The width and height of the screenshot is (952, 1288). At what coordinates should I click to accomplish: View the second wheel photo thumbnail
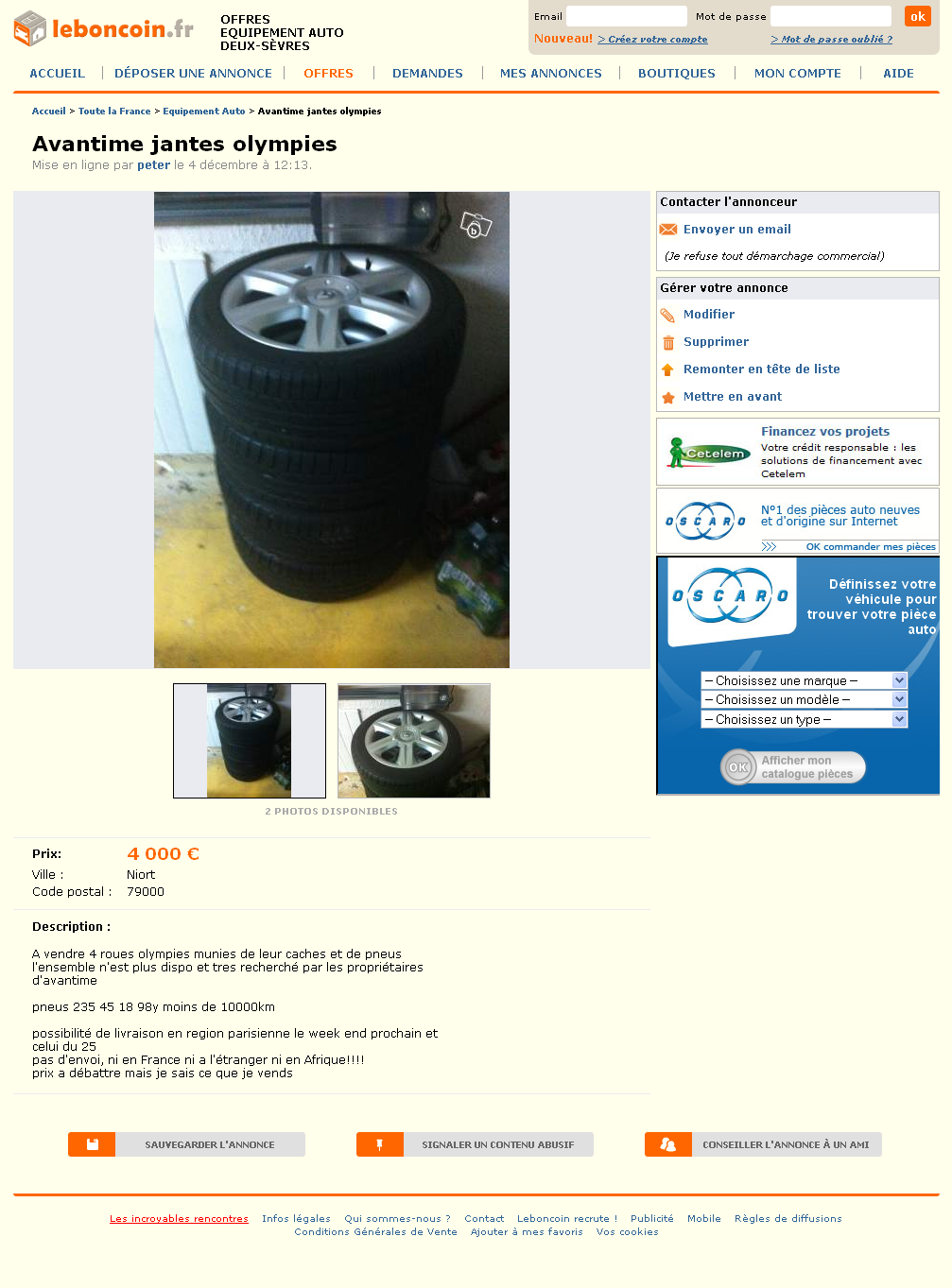point(414,741)
